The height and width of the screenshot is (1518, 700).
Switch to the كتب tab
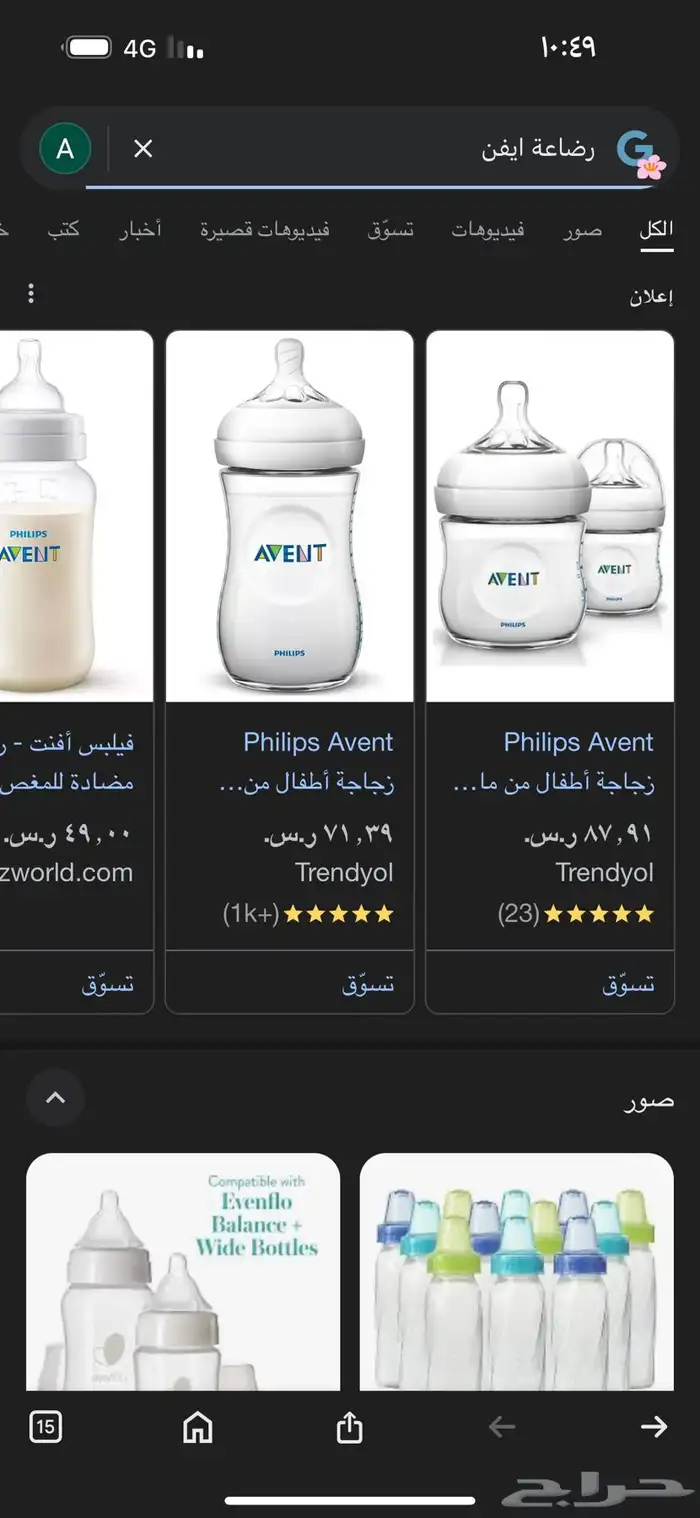64,230
